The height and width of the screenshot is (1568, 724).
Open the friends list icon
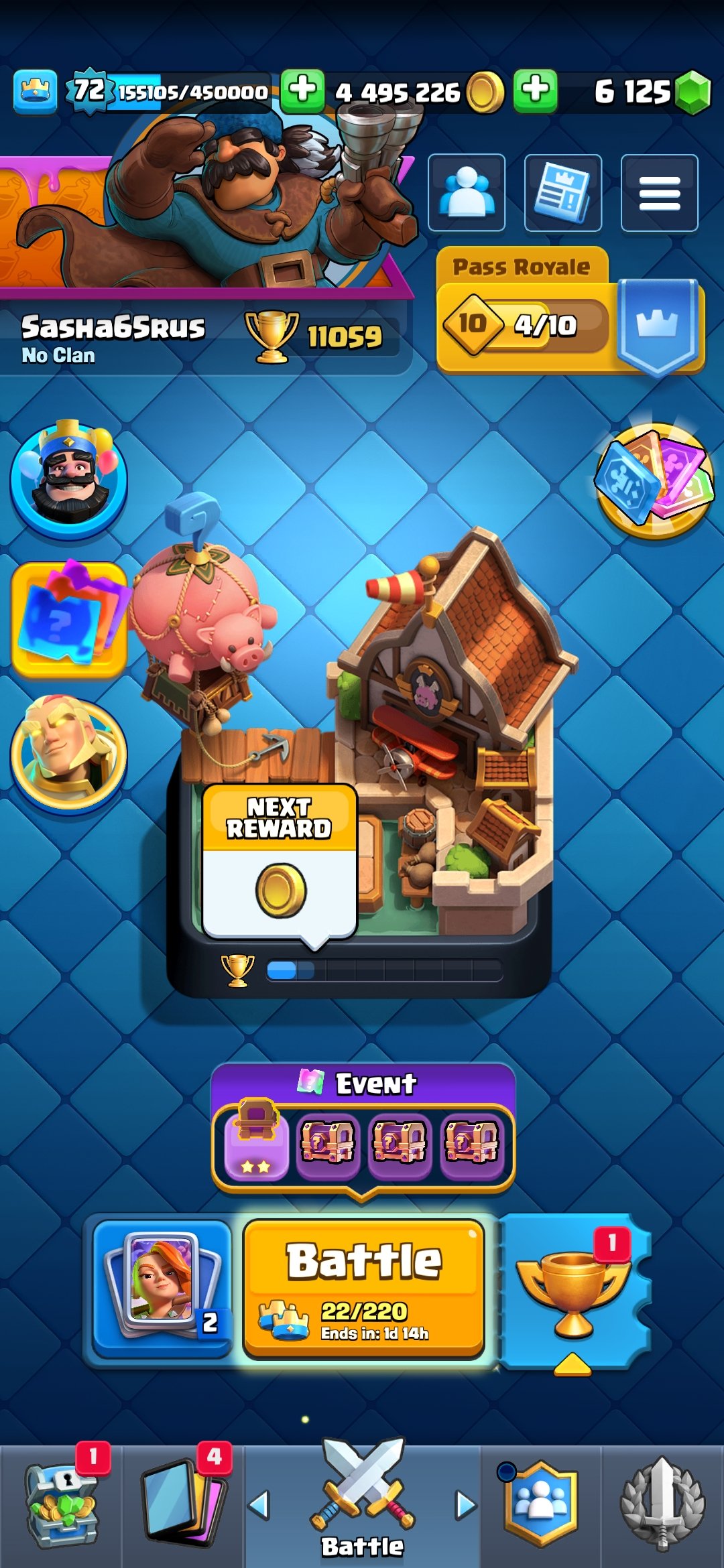(467, 193)
